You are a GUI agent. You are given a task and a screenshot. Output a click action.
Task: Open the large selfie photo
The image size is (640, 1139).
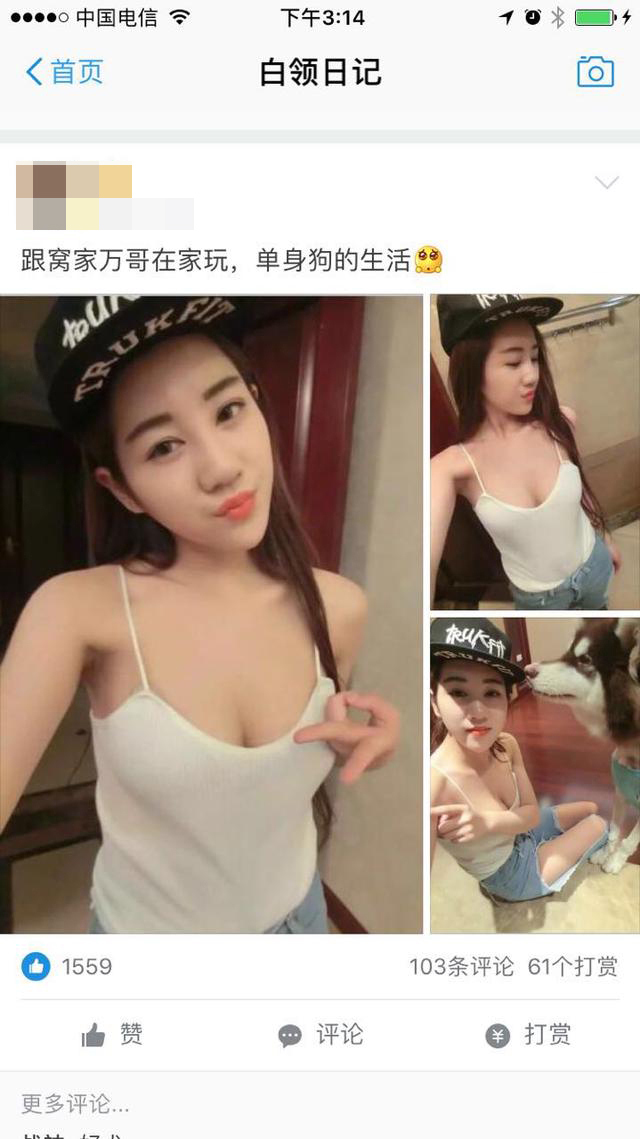point(211,614)
